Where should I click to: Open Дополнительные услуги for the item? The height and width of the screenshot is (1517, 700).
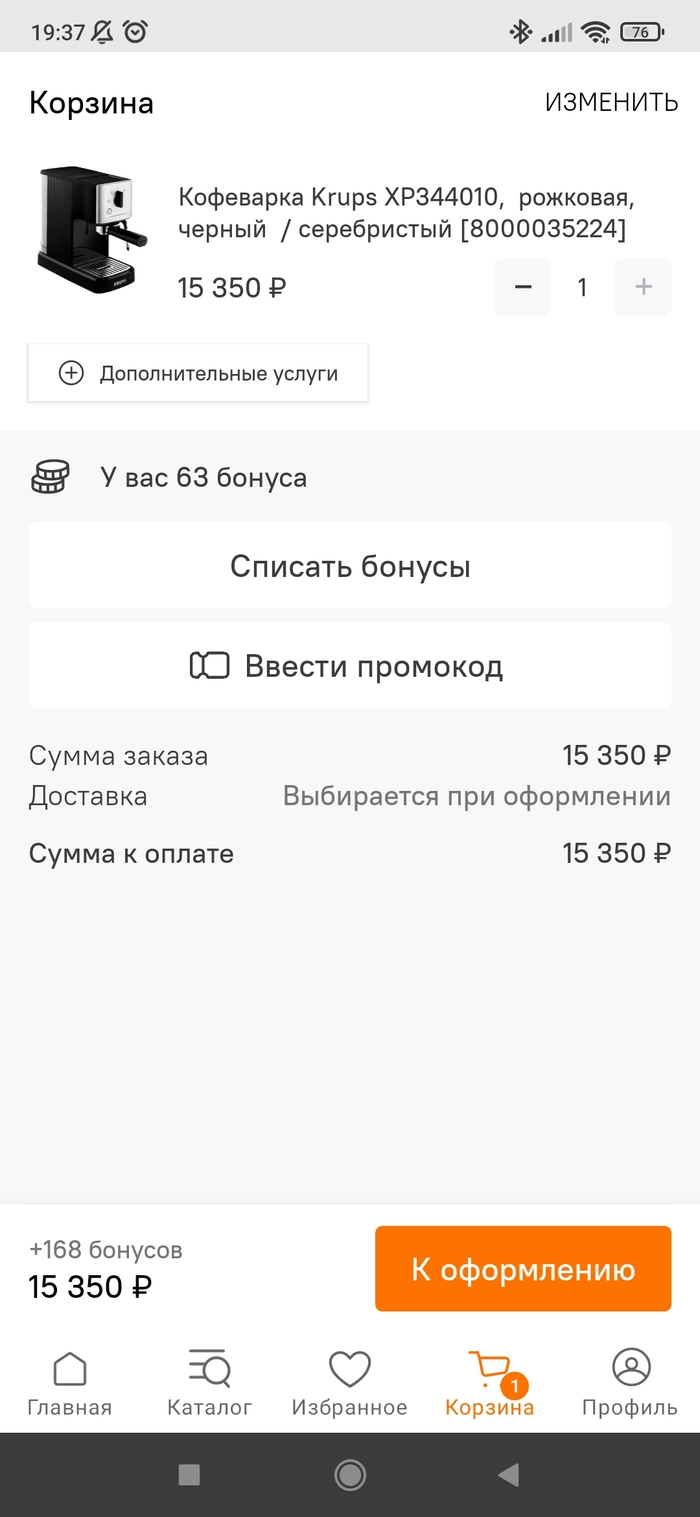point(198,374)
